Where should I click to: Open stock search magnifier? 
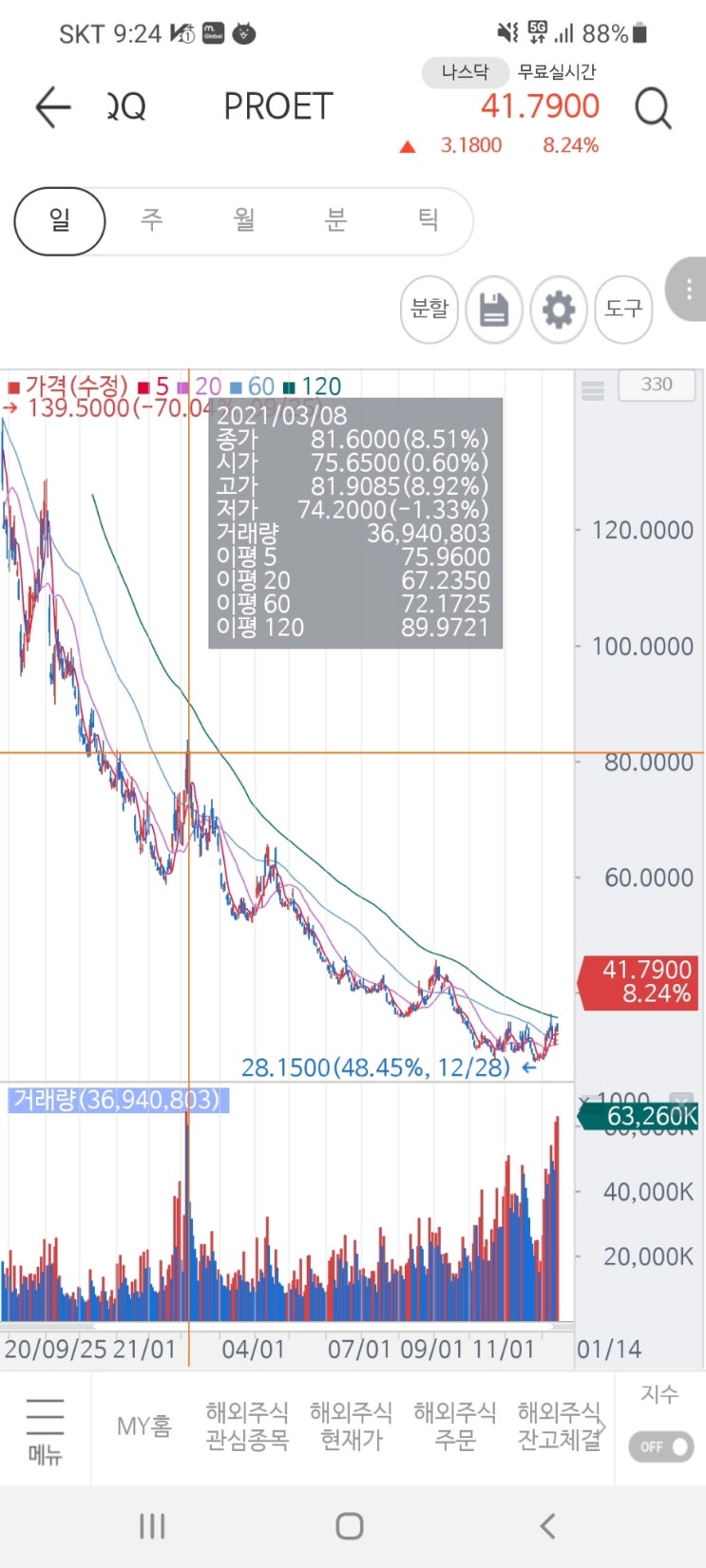pos(653,108)
